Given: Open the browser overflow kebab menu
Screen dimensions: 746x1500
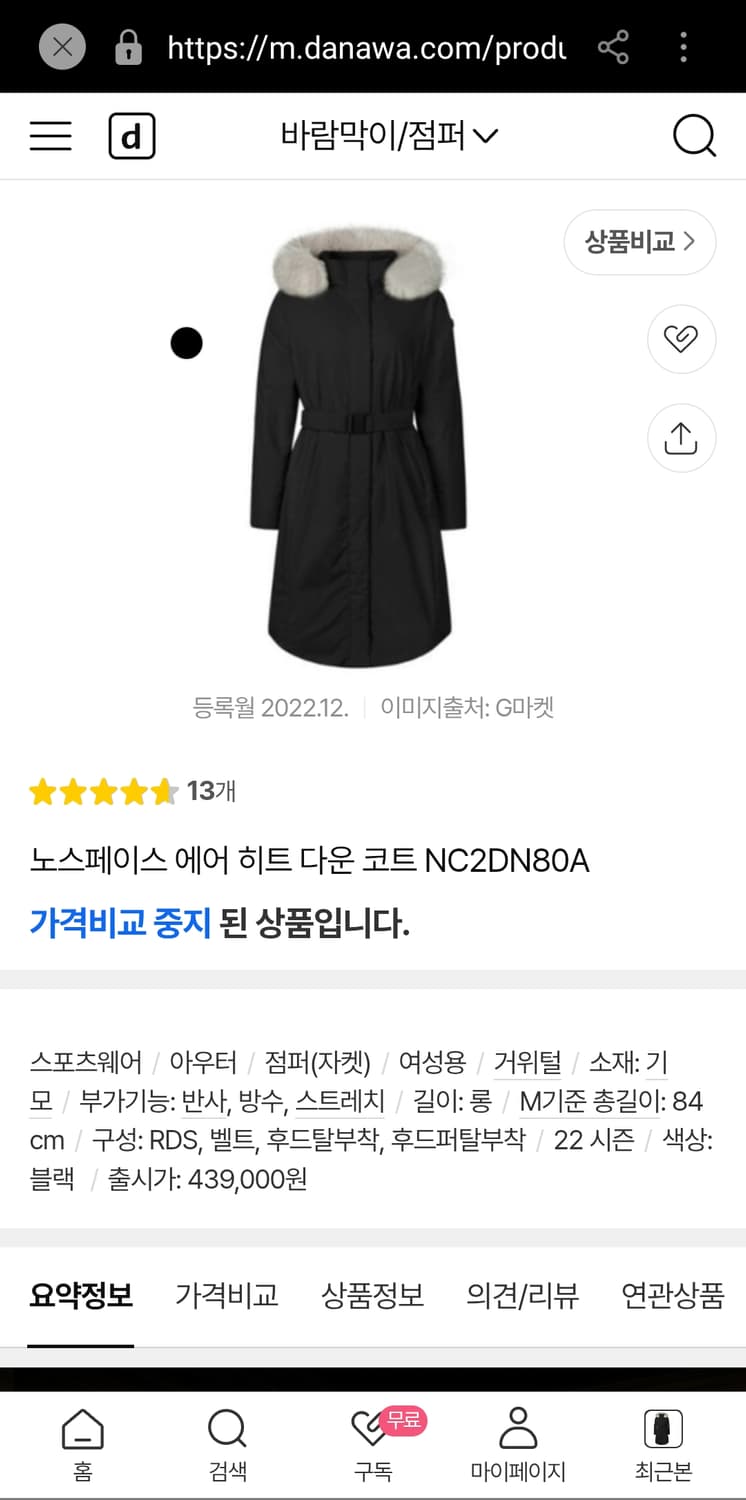Looking at the screenshot, I should [x=684, y=47].
